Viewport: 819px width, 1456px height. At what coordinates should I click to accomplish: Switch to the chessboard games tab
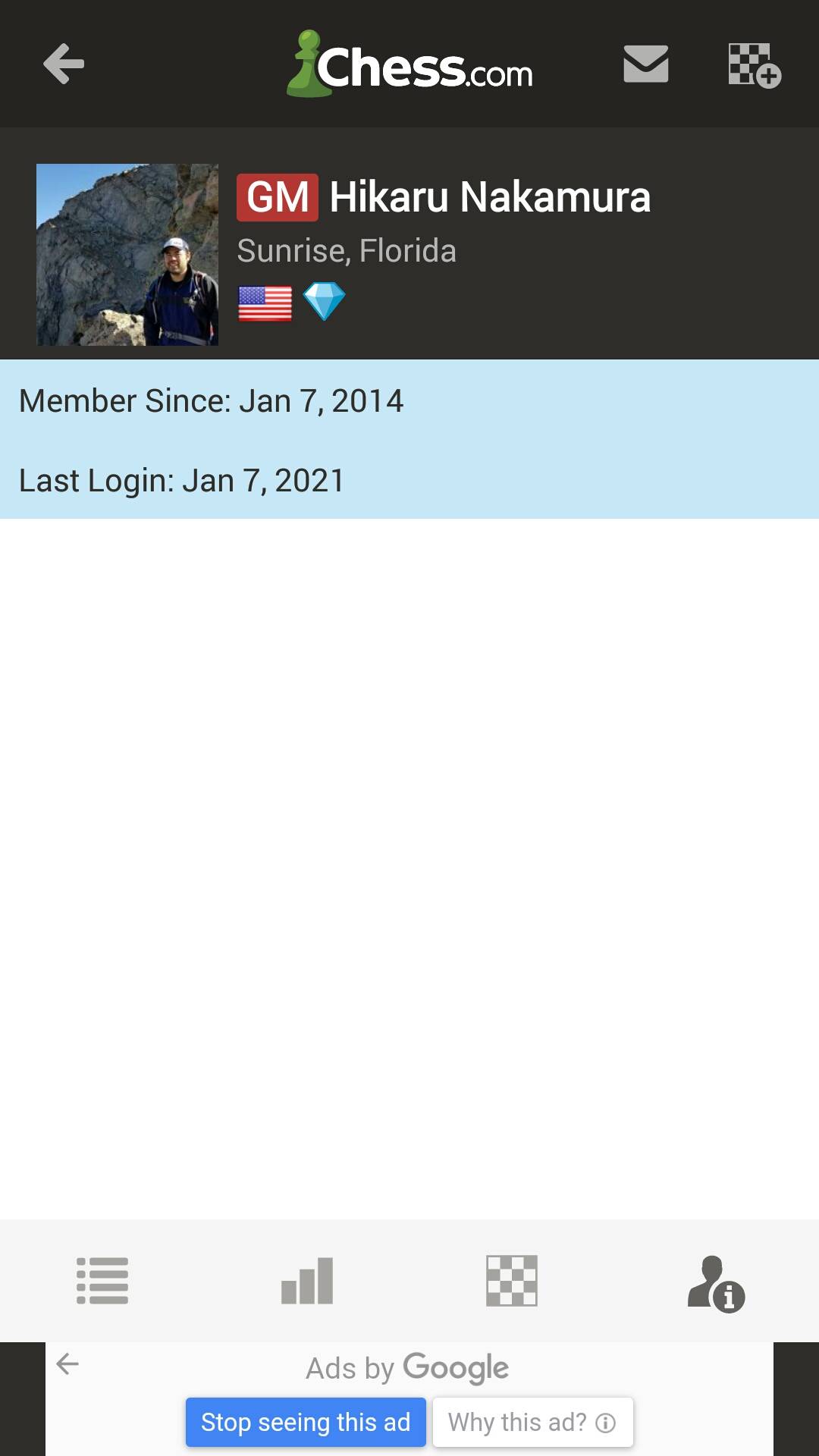tap(512, 1281)
